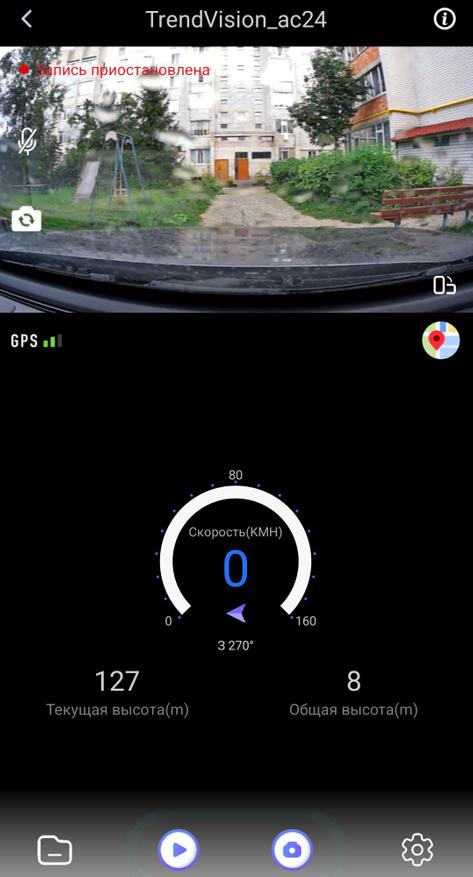Go back from the TrendVision_ac24 screen
Viewport: 473px width, 877px height.
click(x=26, y=20)
